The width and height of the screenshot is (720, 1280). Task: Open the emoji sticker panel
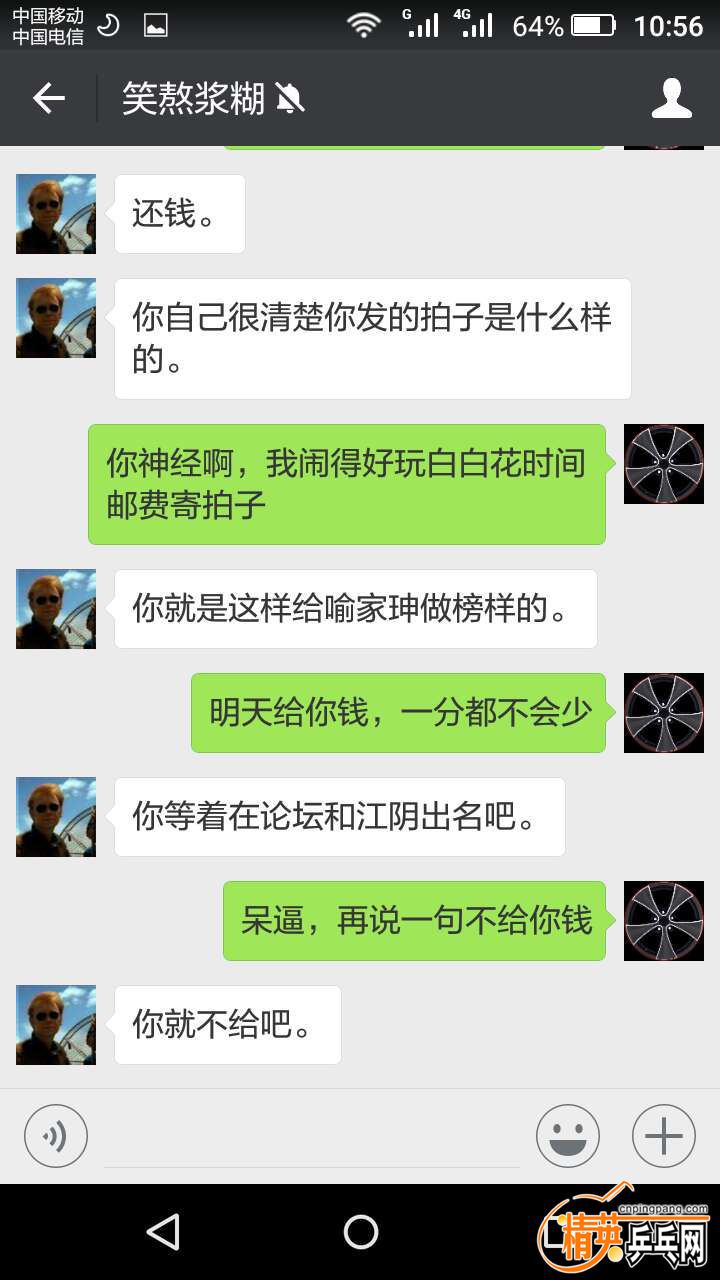coord(567,1136)
